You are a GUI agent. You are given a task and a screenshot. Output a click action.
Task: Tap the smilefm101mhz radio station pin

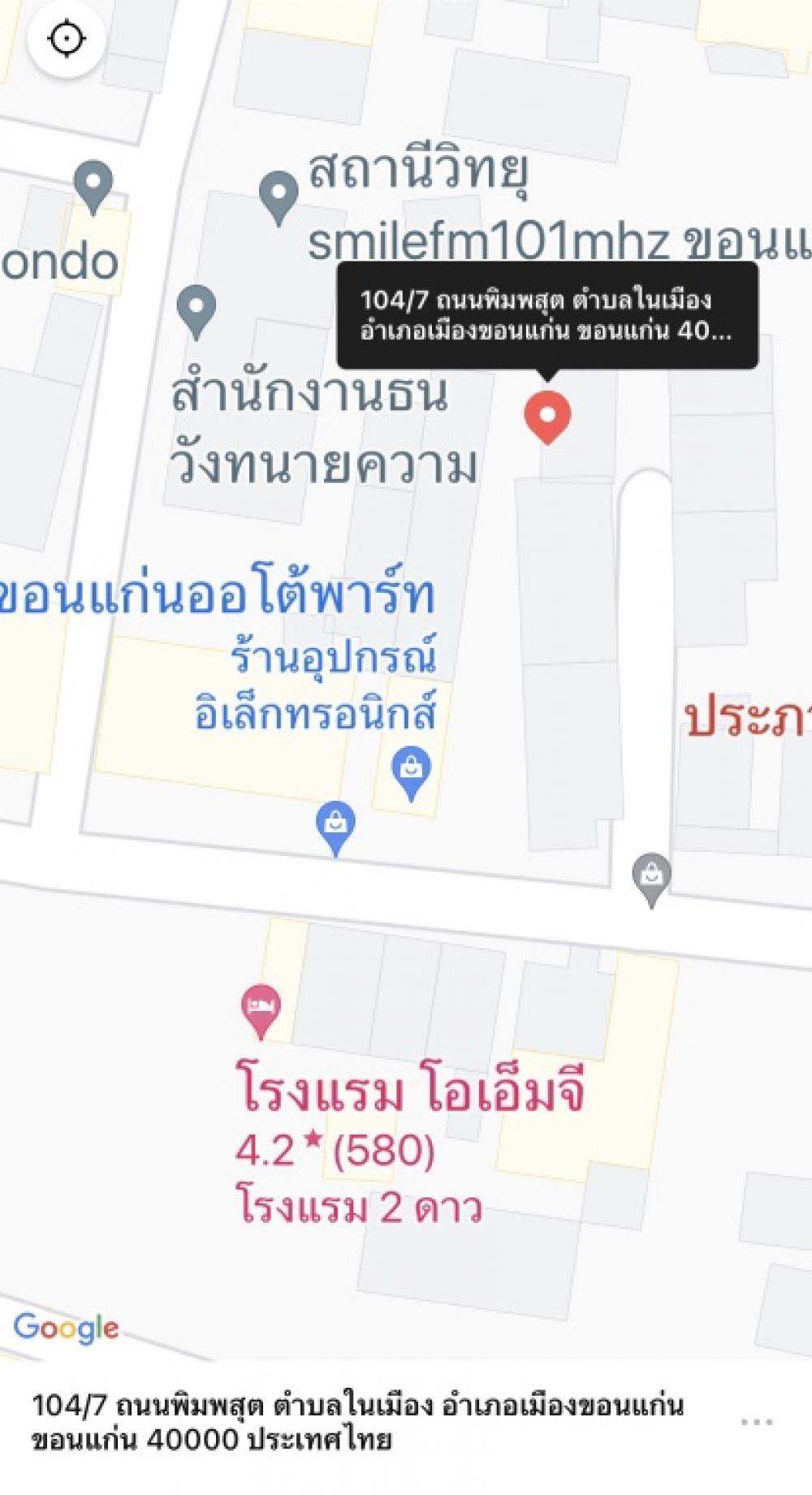point(279,197)
